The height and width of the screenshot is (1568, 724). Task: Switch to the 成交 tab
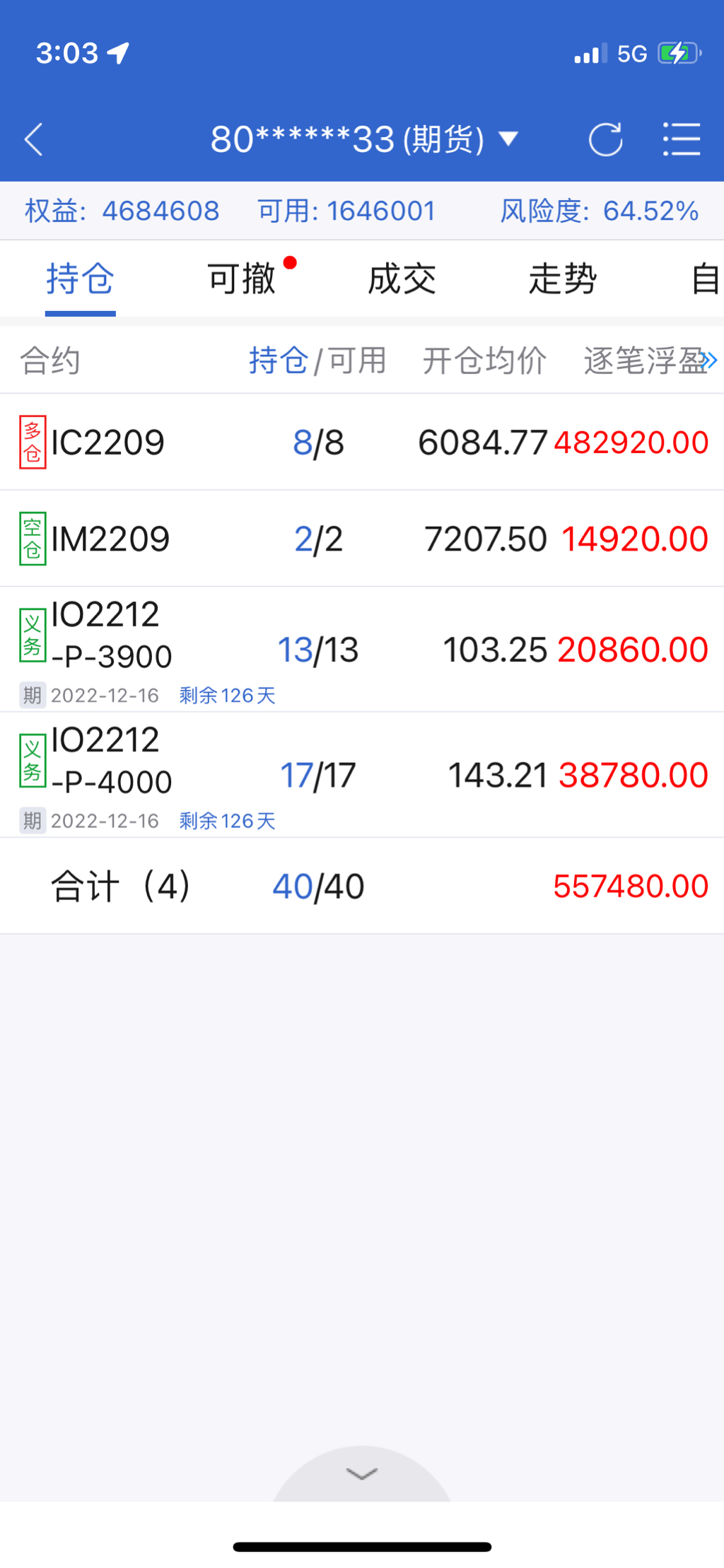[x=402, y=279]
